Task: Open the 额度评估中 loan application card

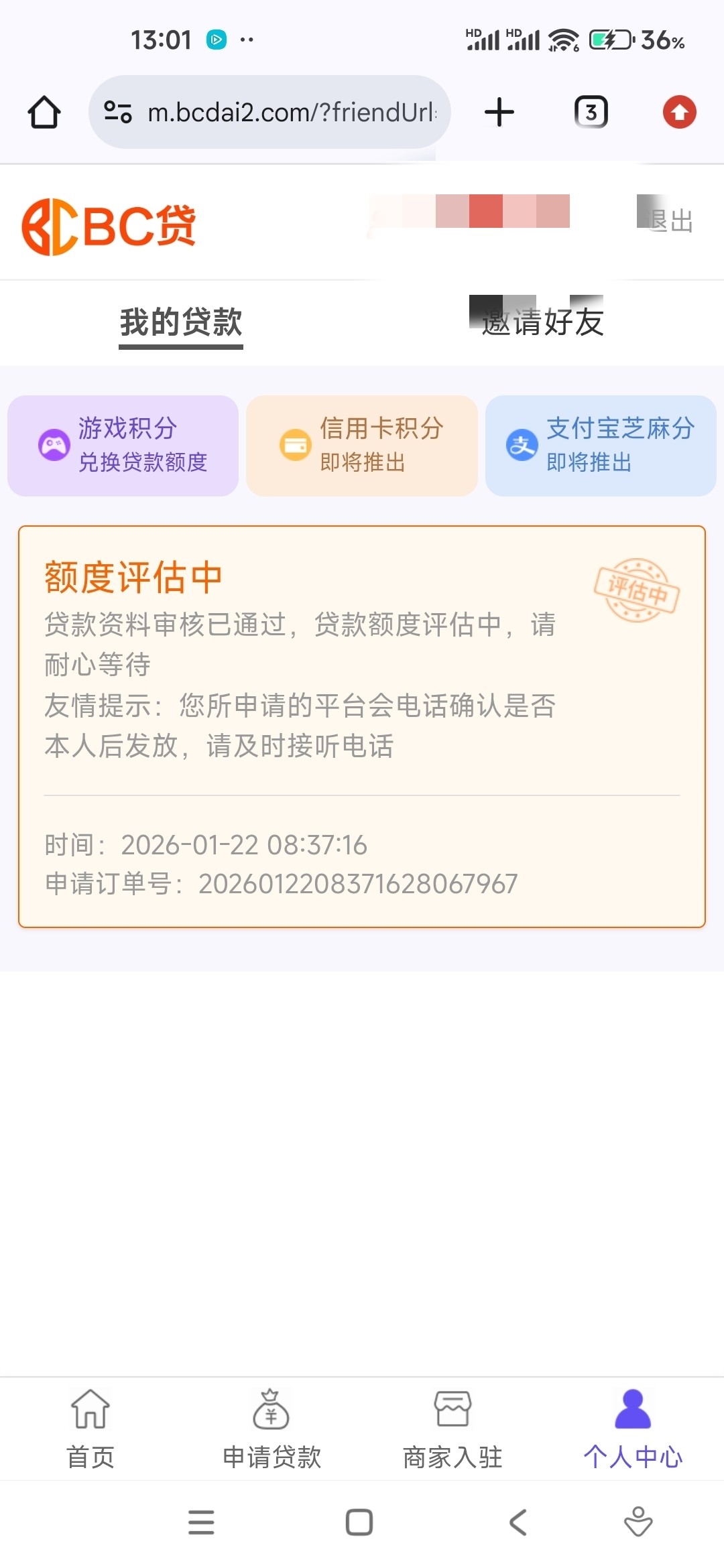Action: [x=362, y=726]
